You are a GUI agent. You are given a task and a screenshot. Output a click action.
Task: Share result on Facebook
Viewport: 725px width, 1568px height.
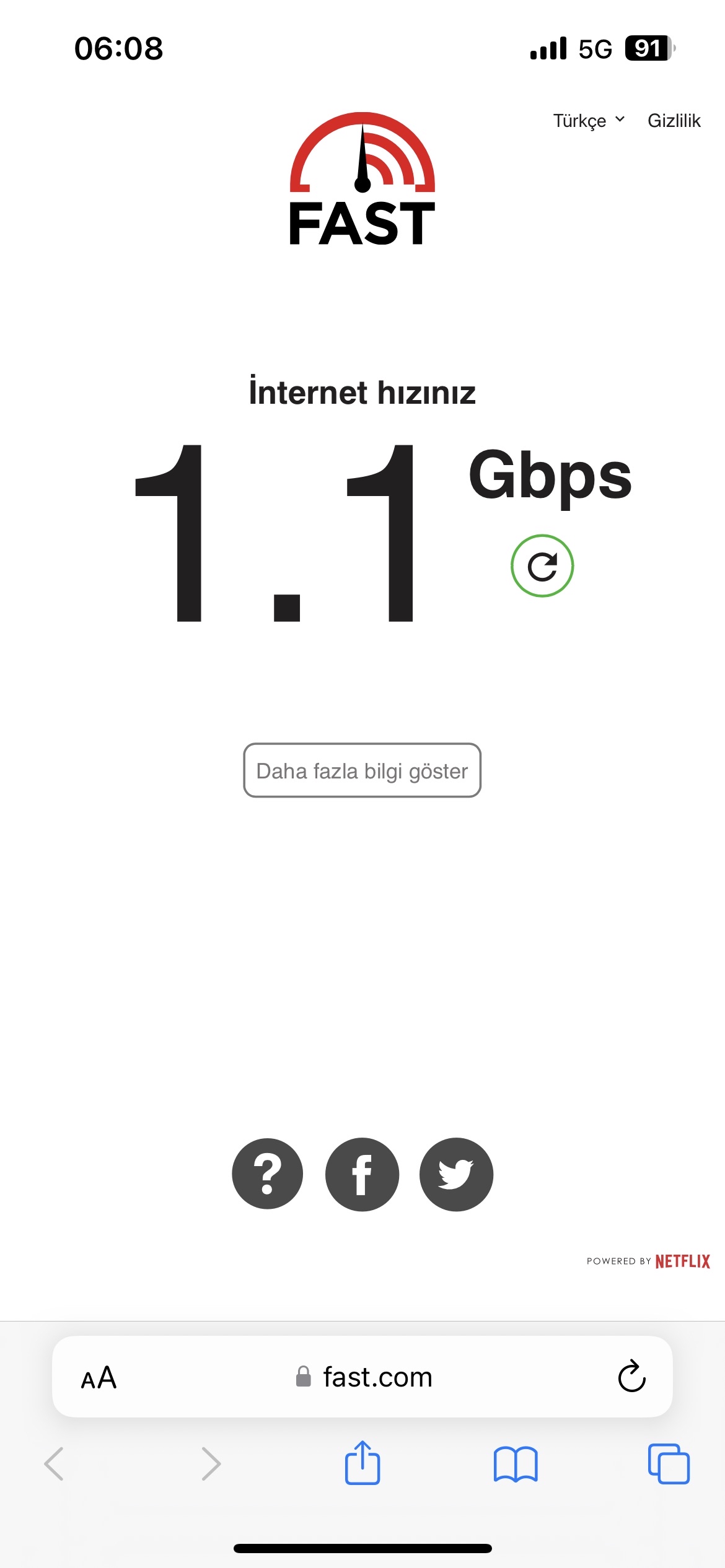click(x=362, y=1174)
